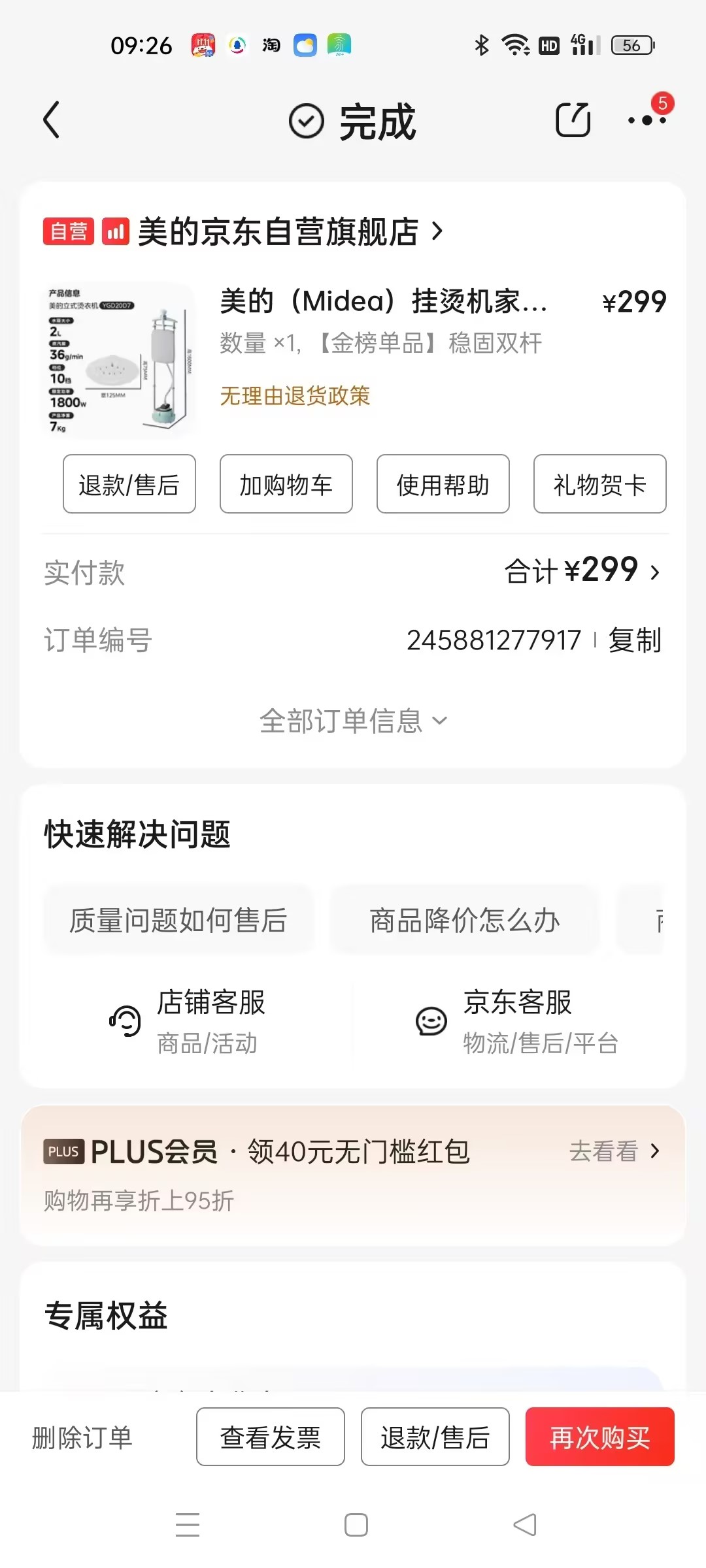Choose the 商品降价怎么办 chip
The width and height of the screenshot is (706, 1568).
point(465,921)
